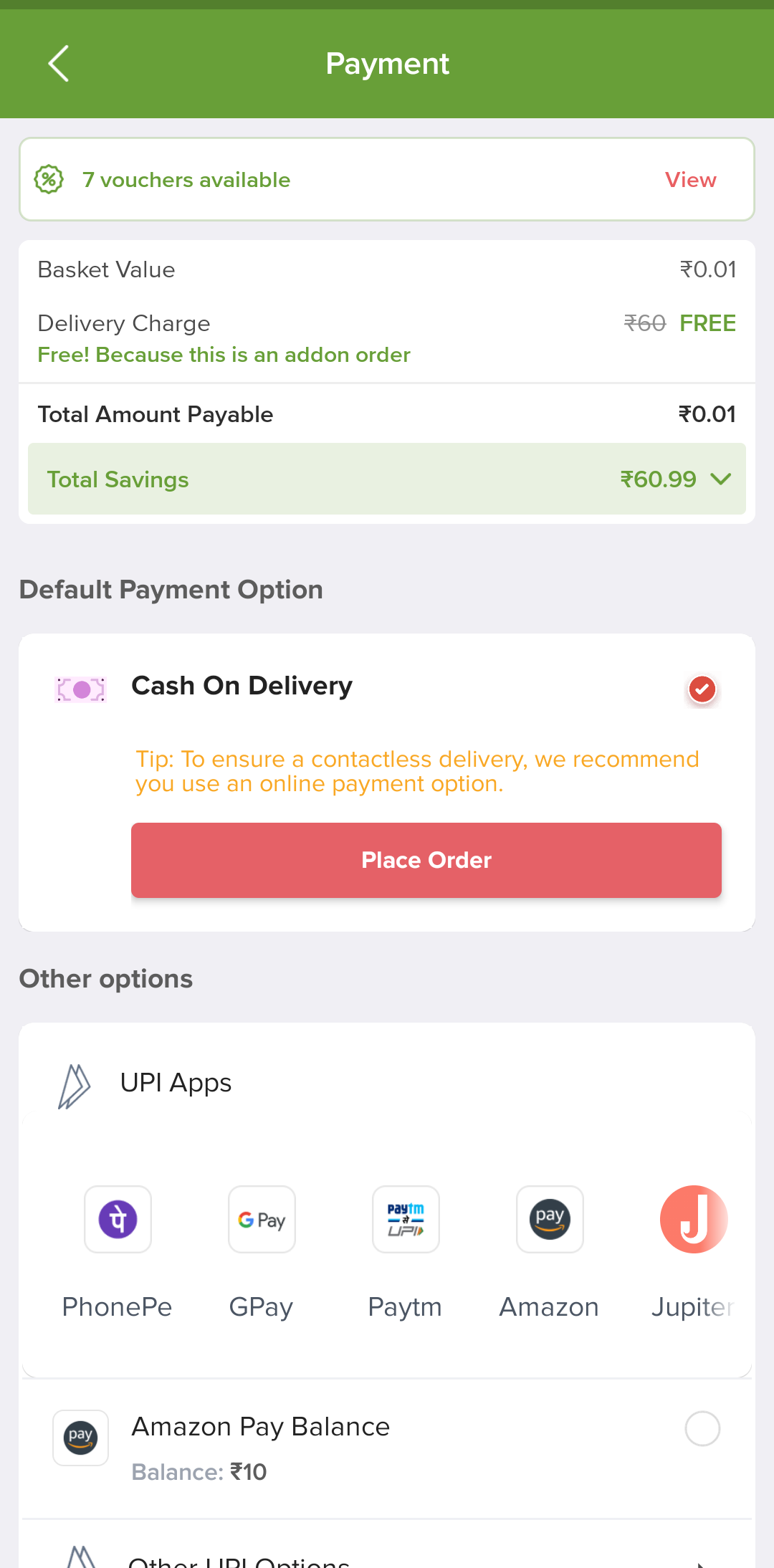View the available vouchers
This screenshot has height=1568, width=774.
pos(689,180)
